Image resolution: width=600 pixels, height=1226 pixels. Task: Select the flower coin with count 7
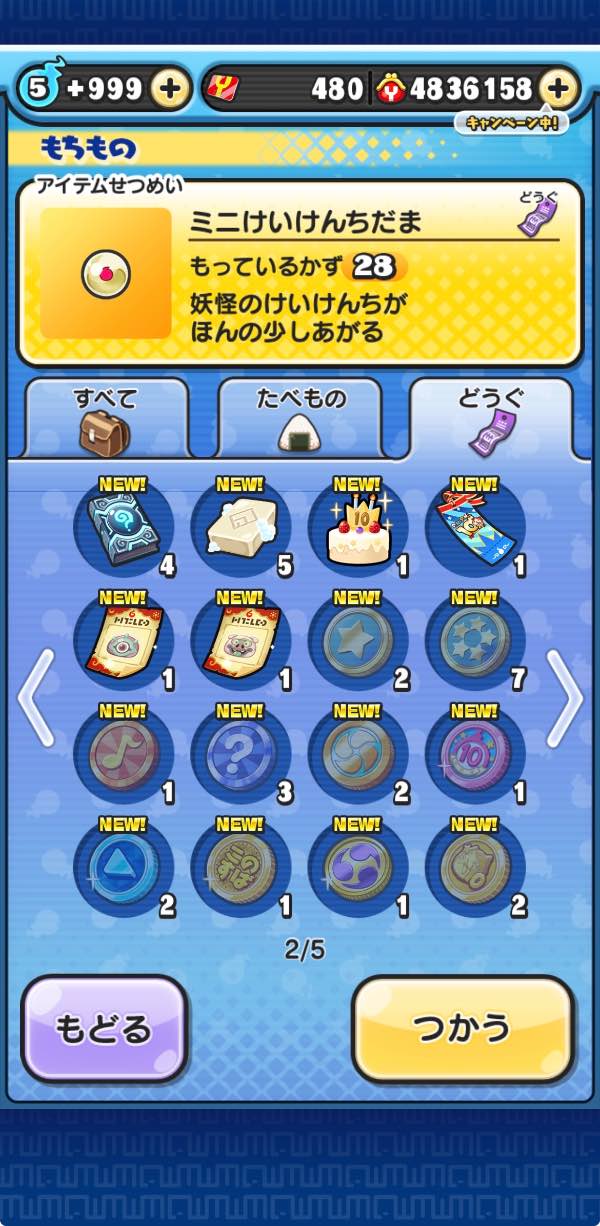tap(474, 640)
